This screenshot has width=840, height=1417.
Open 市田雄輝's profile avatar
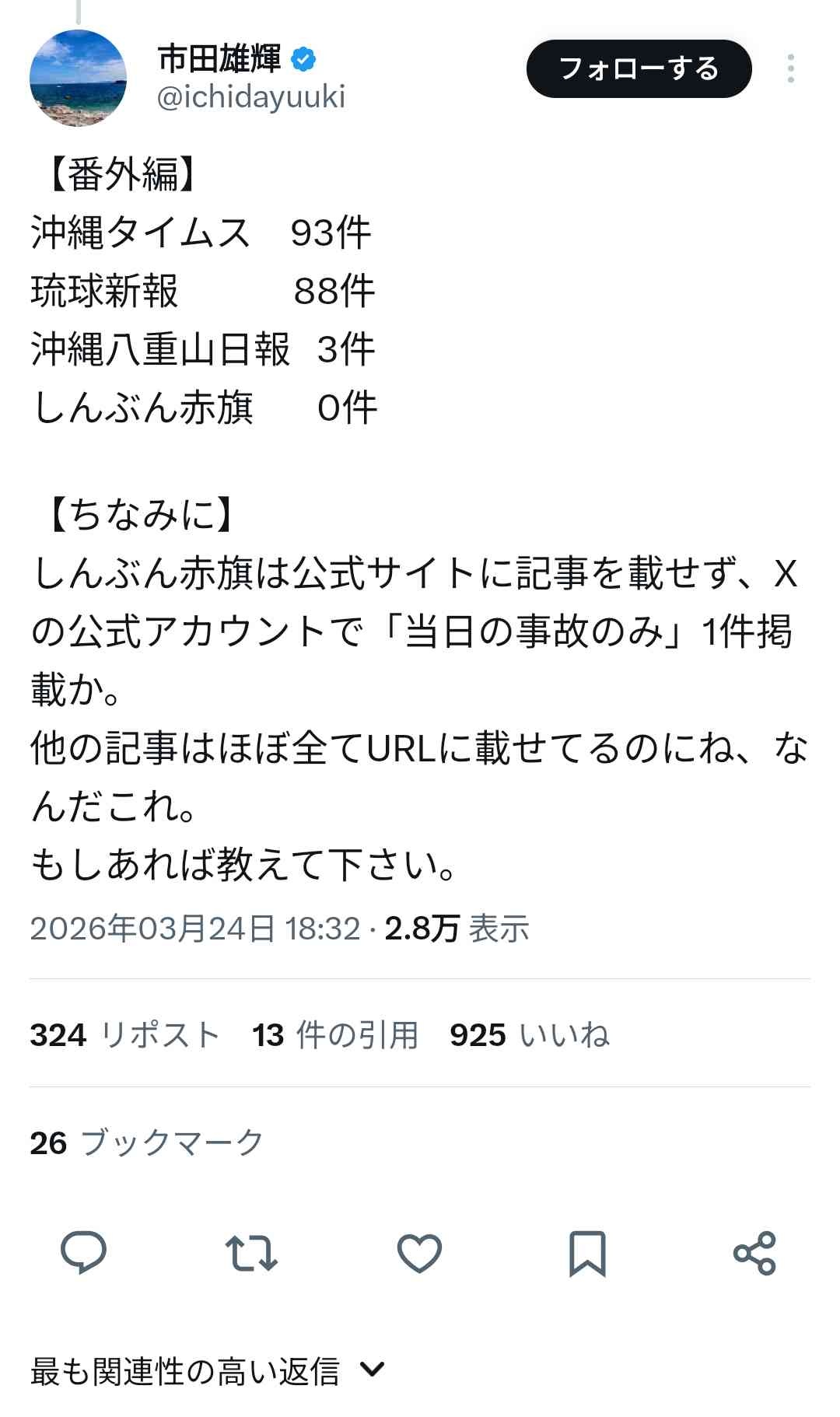coord(78,78)
